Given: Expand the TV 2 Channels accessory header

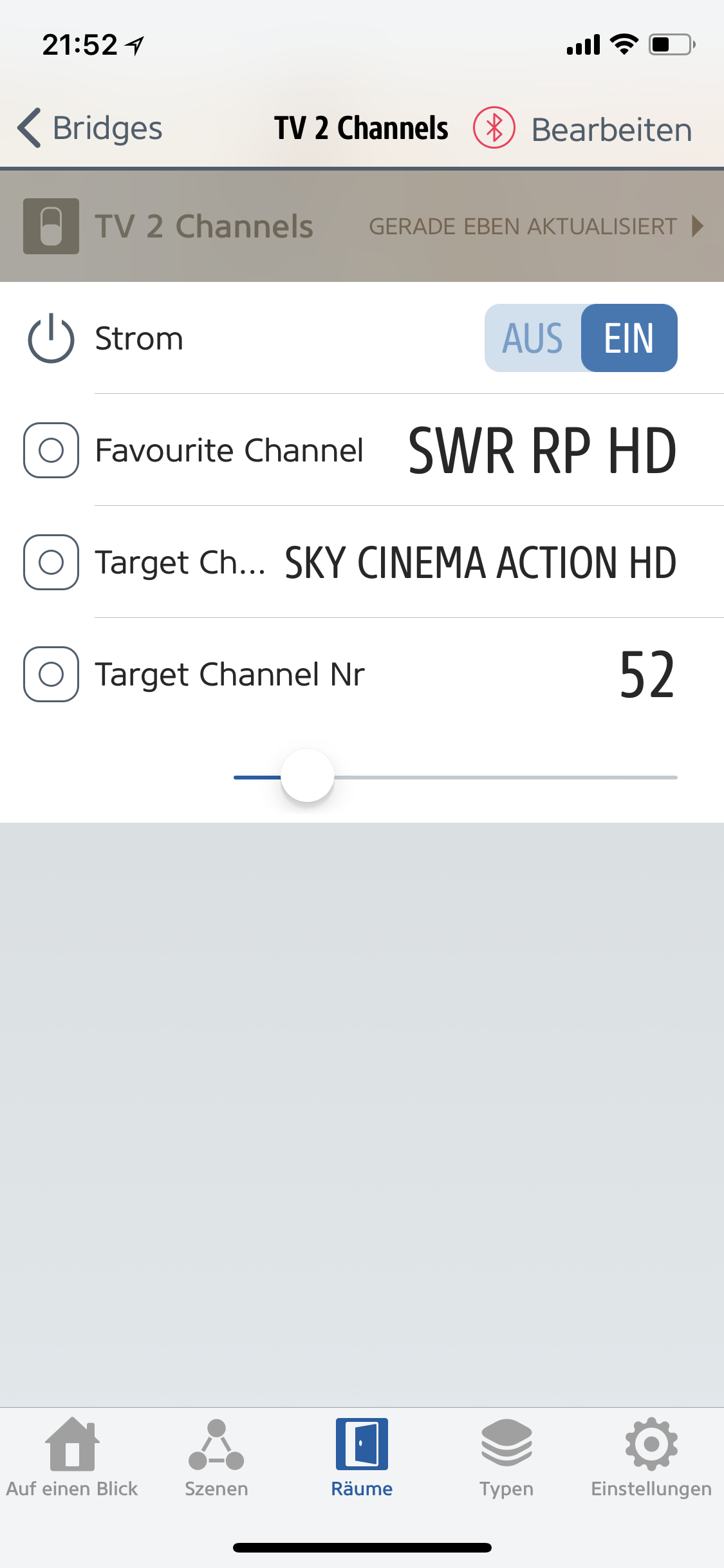Looking at the screenshot, I should (x=362, y=226).
